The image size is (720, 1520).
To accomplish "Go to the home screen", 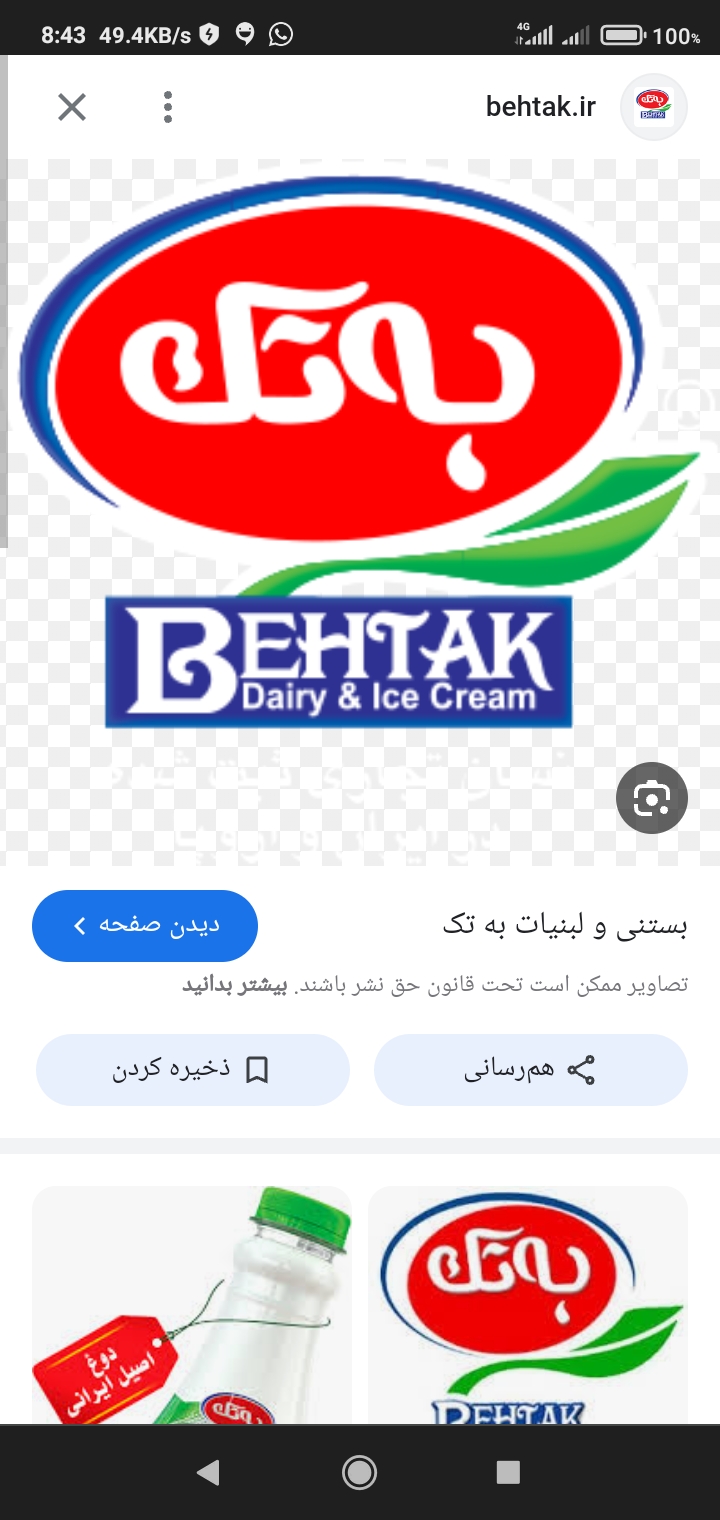I will click(359, 1472).
